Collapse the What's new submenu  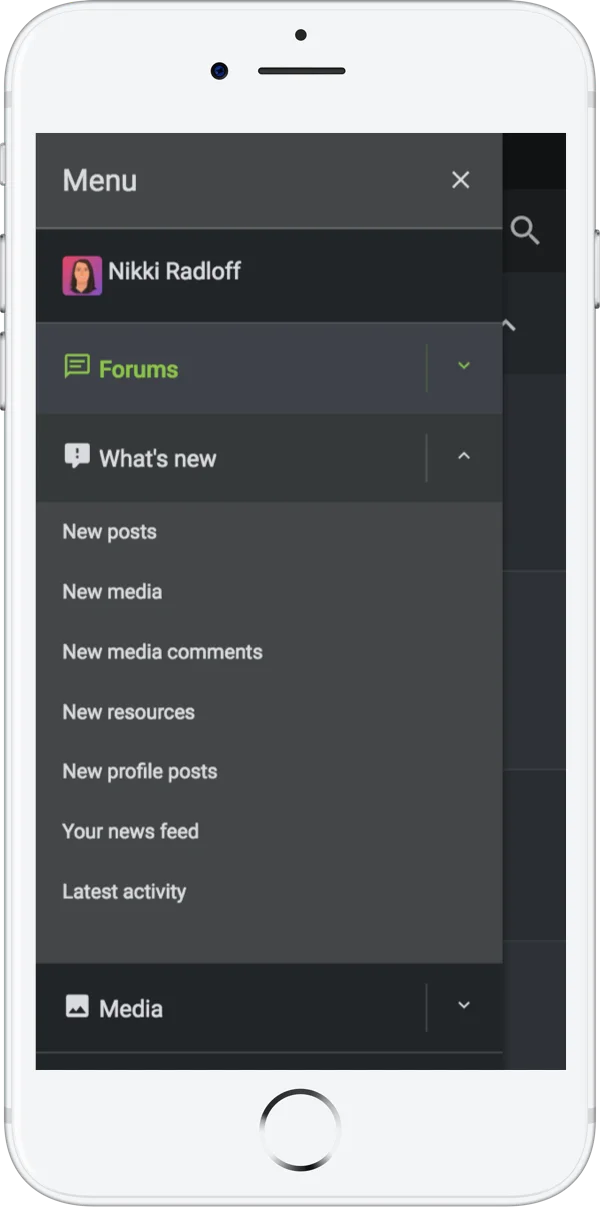point(463,456)
